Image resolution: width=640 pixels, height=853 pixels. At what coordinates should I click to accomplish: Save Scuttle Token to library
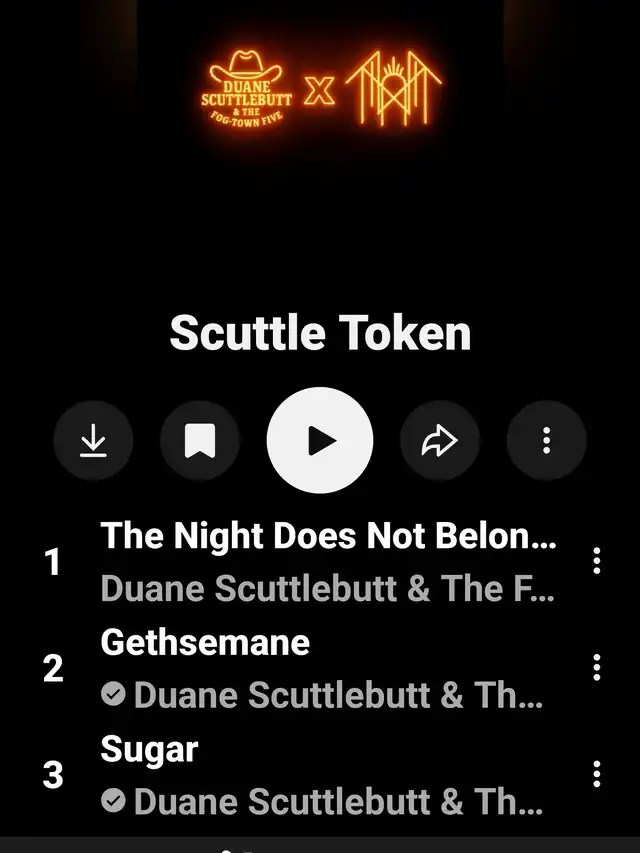(200, 440)
